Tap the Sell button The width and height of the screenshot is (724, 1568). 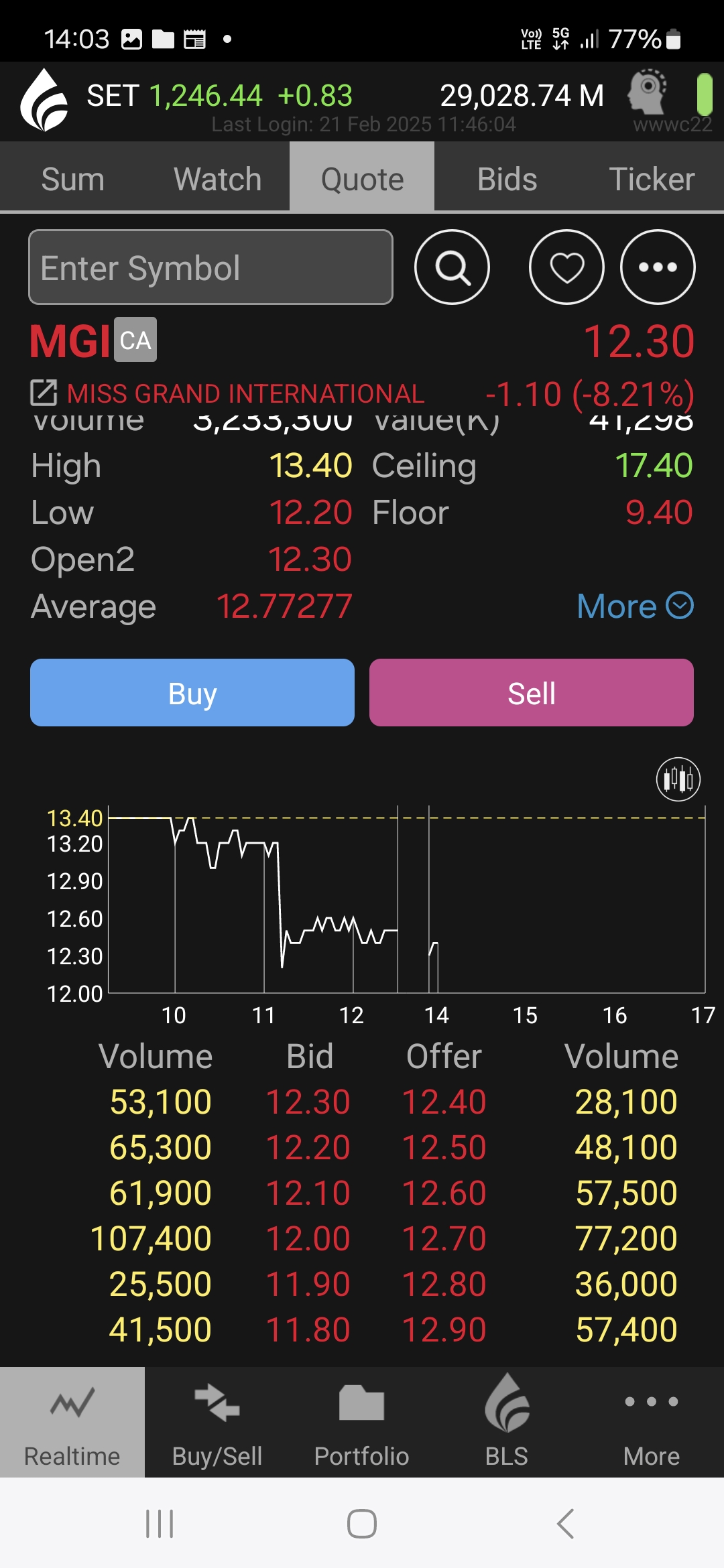click(532, 693)
